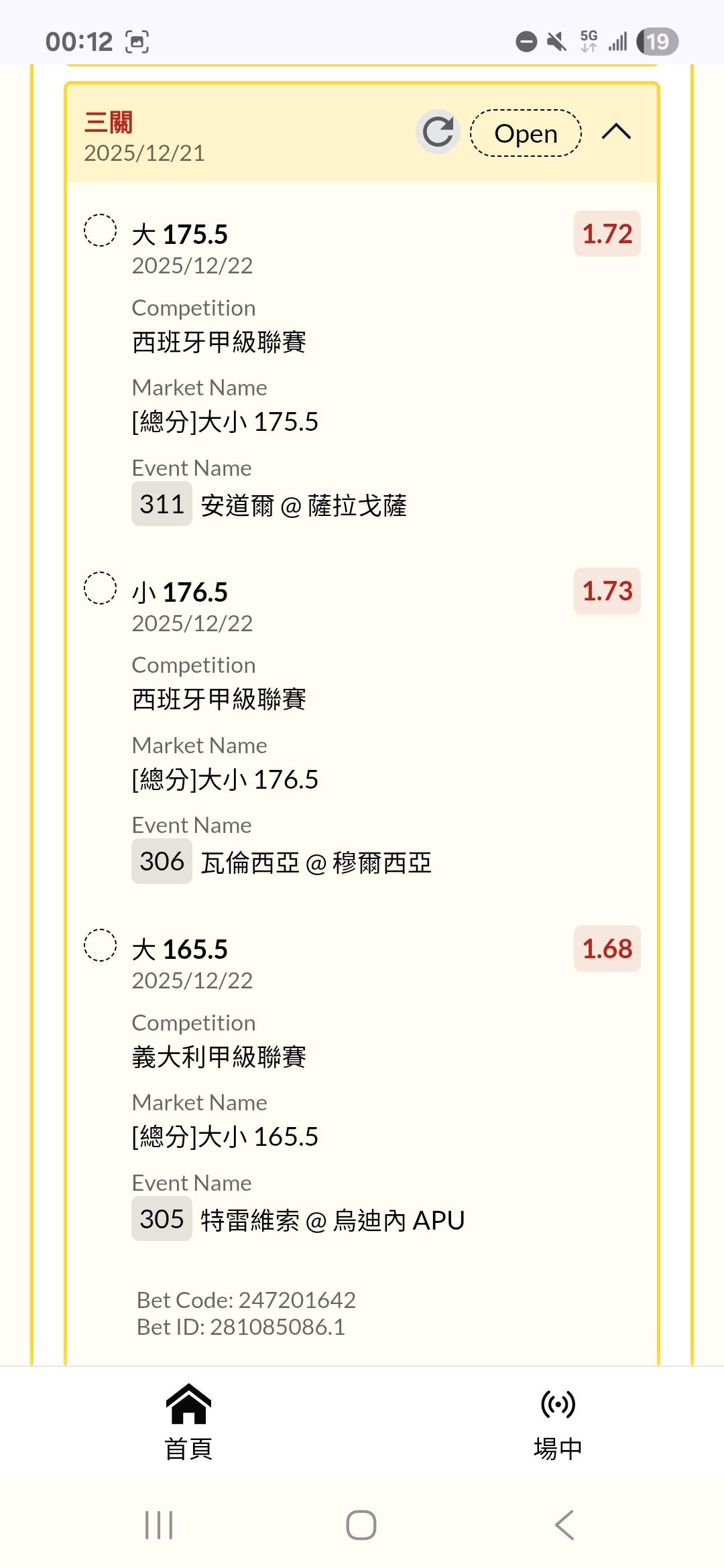Tap the Open status button
Image resolution: width=724 pixels, height=1568 pixels.
(526, 133)
